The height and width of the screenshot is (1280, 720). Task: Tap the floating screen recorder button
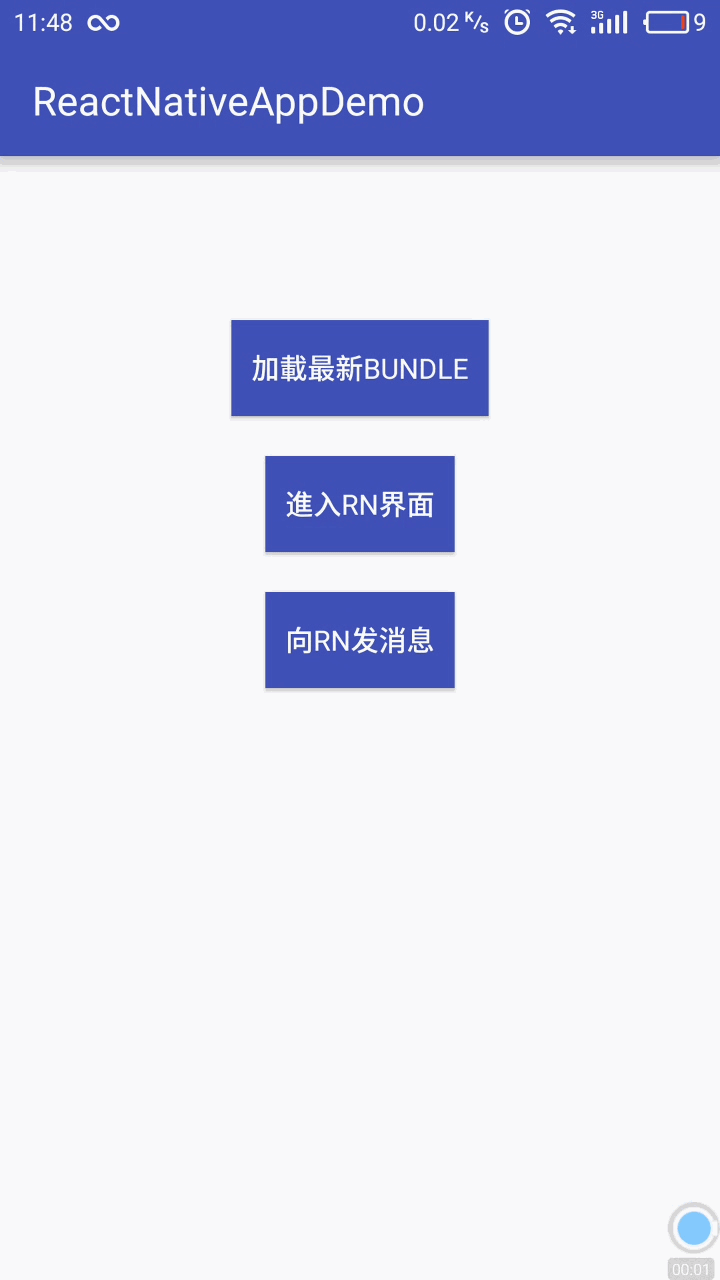click(x=693, y=1229)
